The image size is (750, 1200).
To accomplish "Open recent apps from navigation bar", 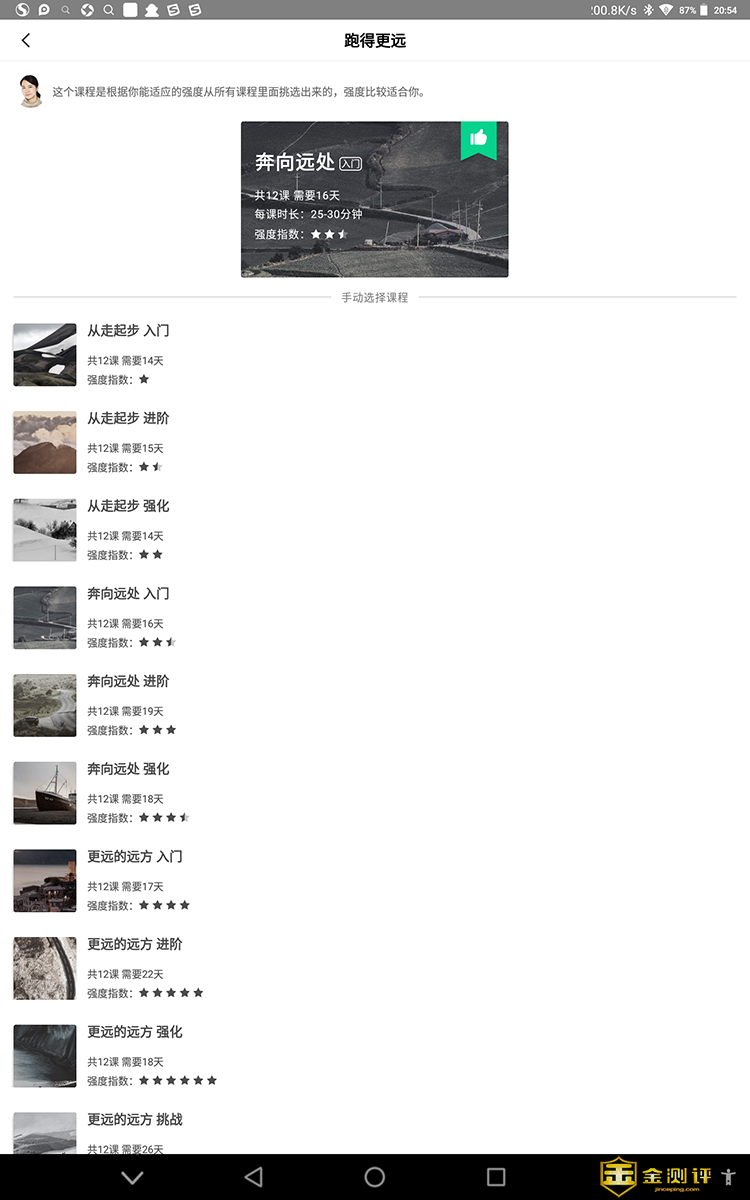I will (496, 1177).
